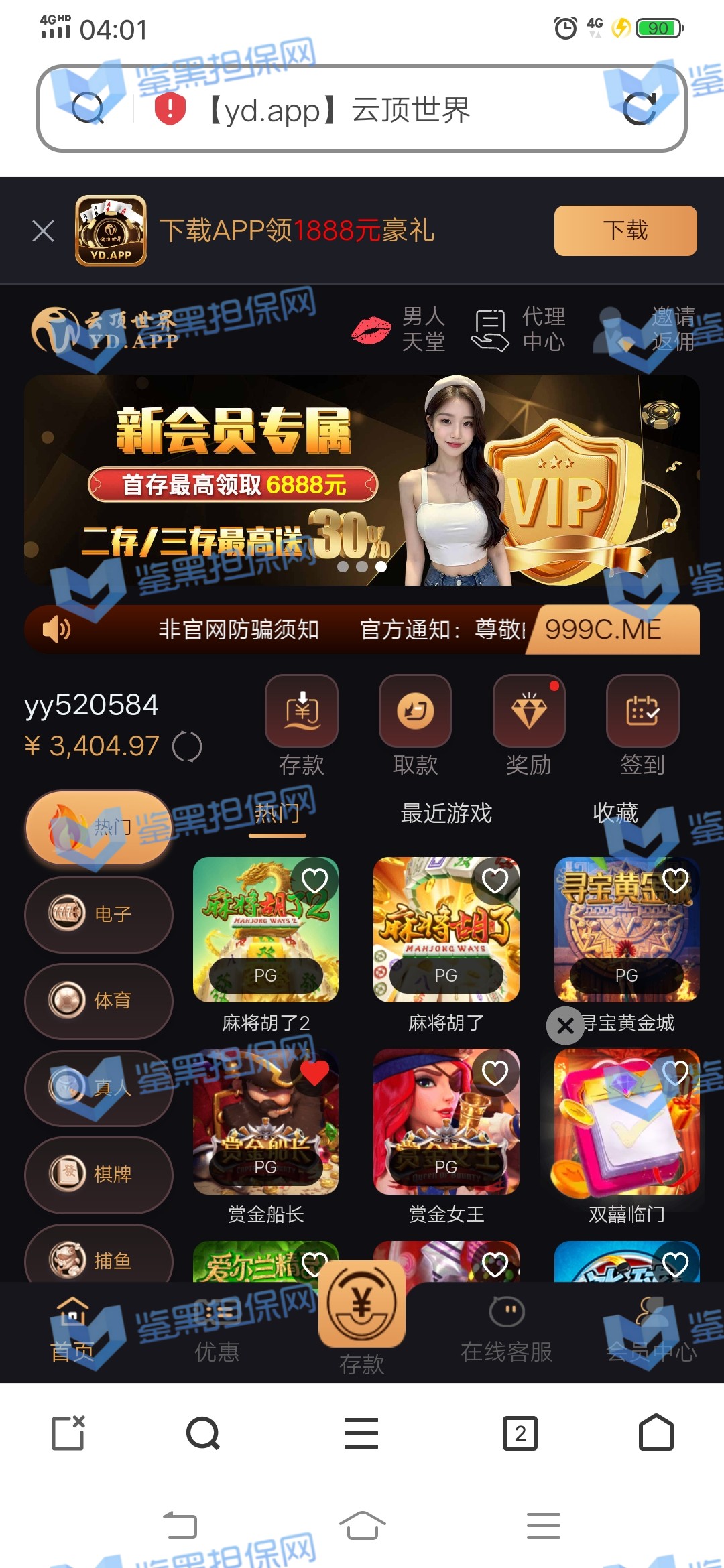
Task: Reload the page with the refresh icon
Action: click(x=639, y=109)
